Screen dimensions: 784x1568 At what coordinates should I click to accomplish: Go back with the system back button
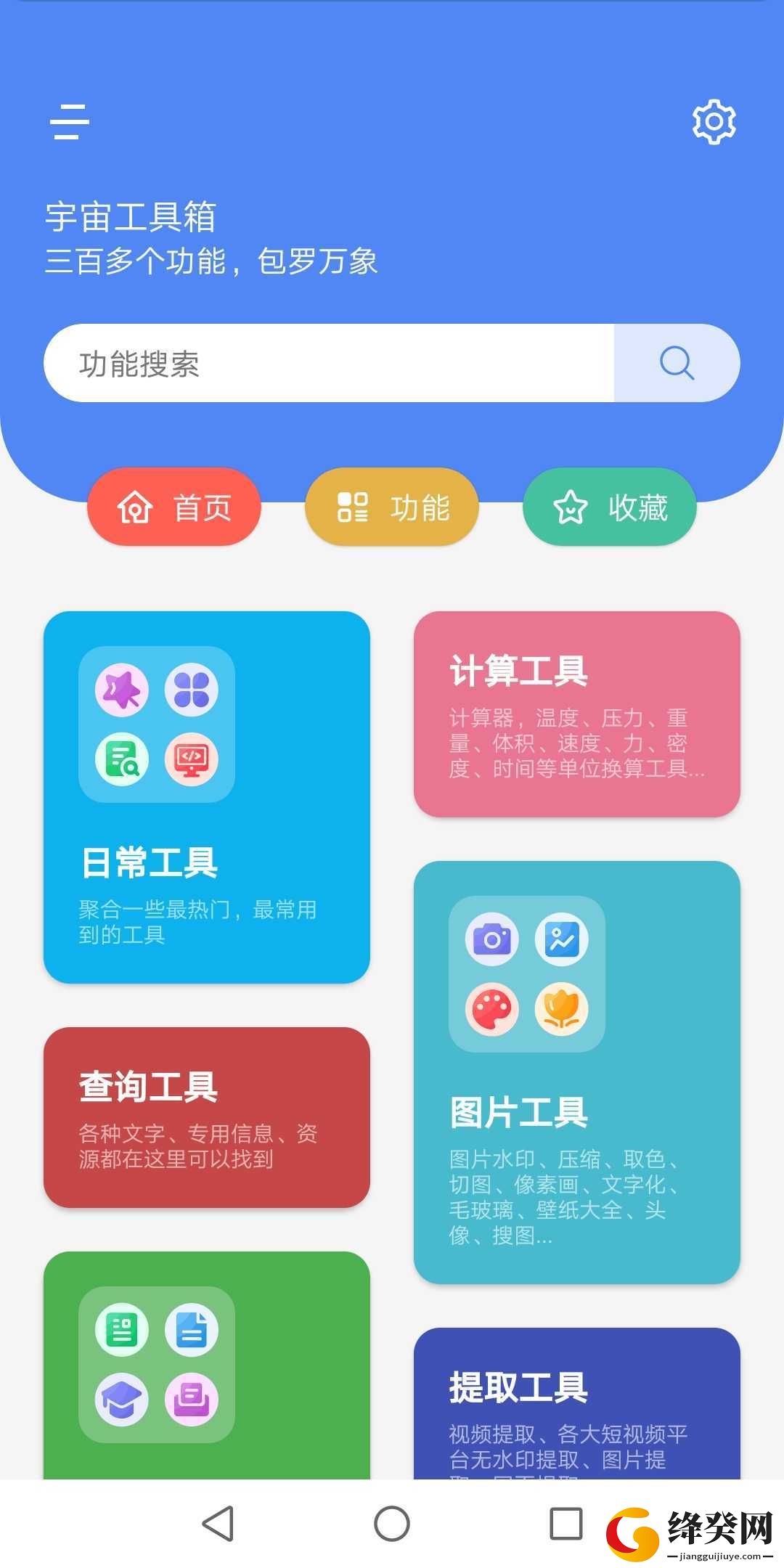click(x=218, y=1523)
